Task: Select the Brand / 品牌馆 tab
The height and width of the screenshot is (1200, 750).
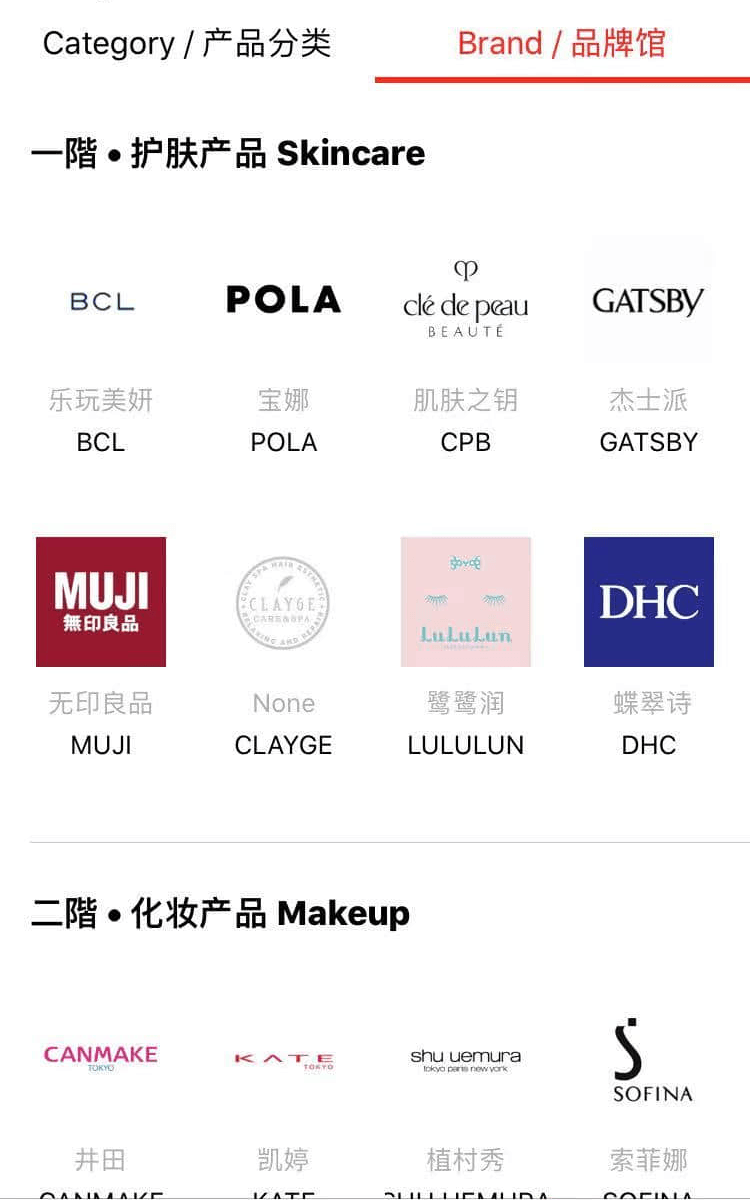Action: [x=562, y=43]
